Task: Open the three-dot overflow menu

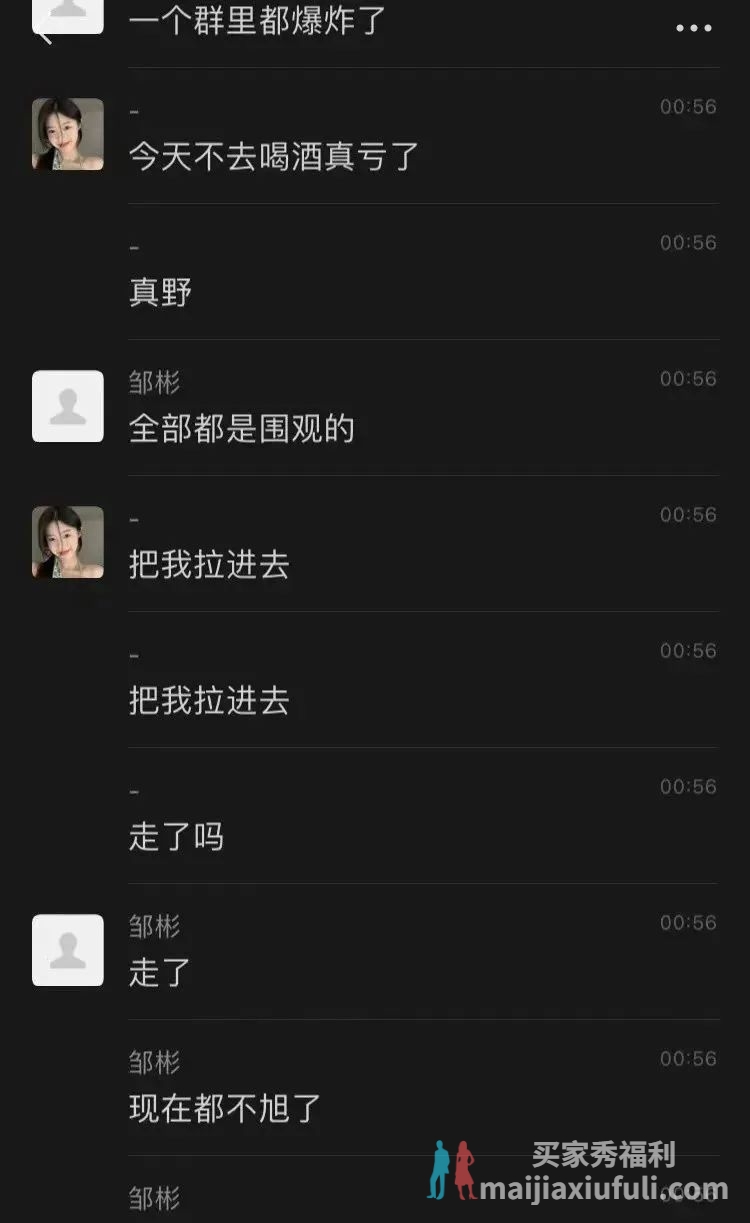Action: click(694, 28)
